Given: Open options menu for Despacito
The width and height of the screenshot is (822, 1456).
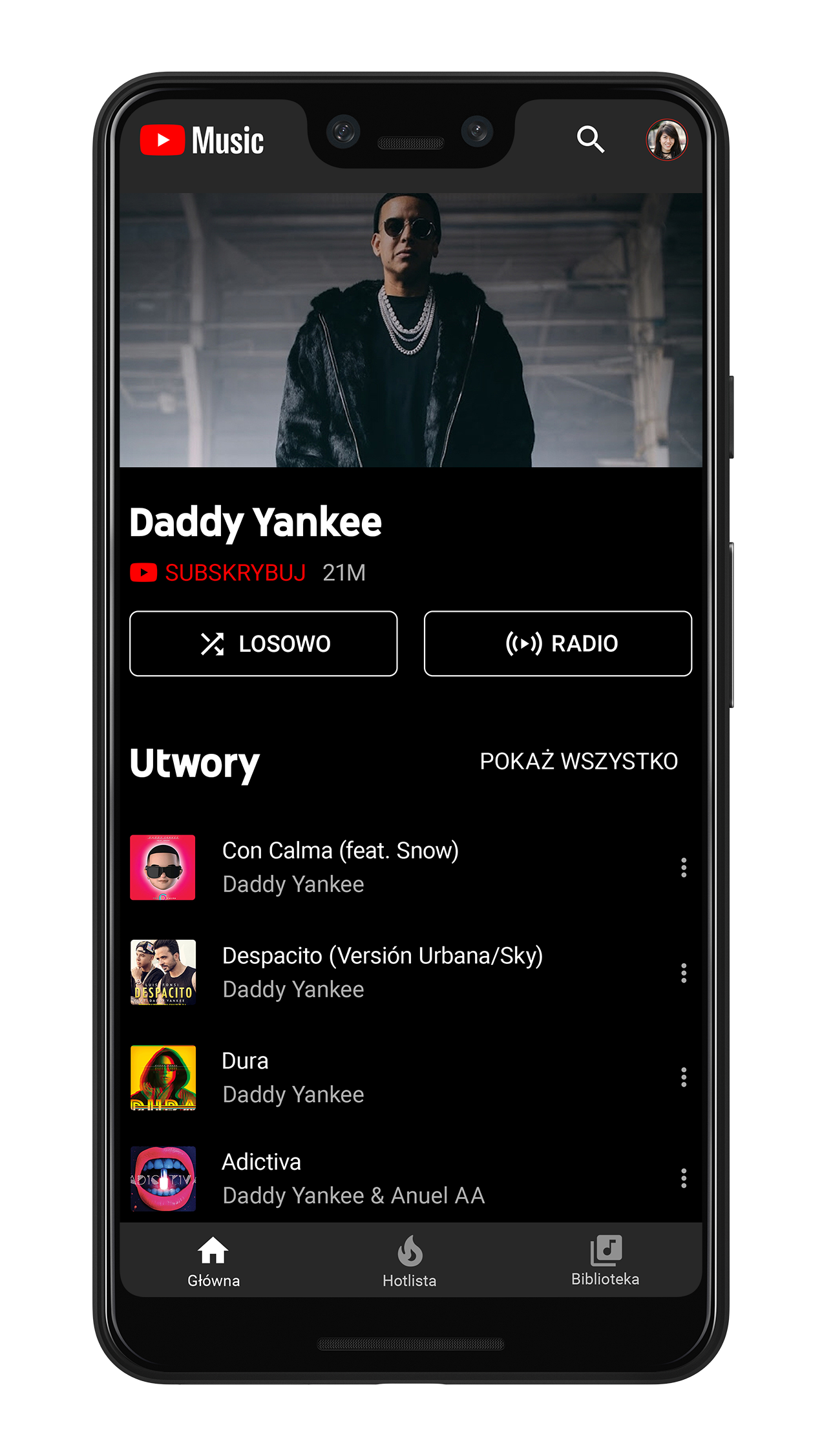Looking at the screenshot, I should coord(683,972).
